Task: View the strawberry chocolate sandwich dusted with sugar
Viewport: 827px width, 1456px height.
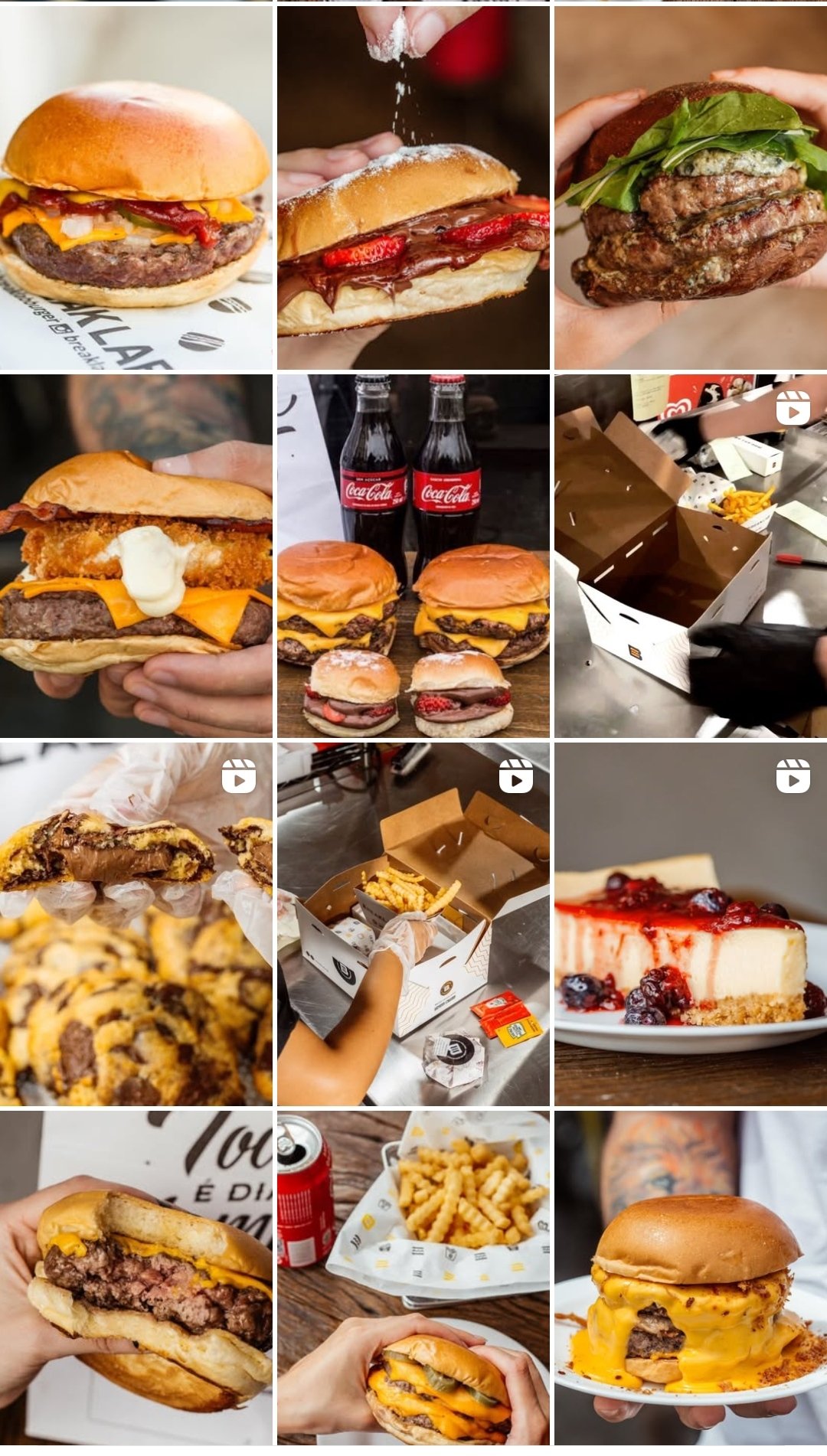Action: pos(413,188)
